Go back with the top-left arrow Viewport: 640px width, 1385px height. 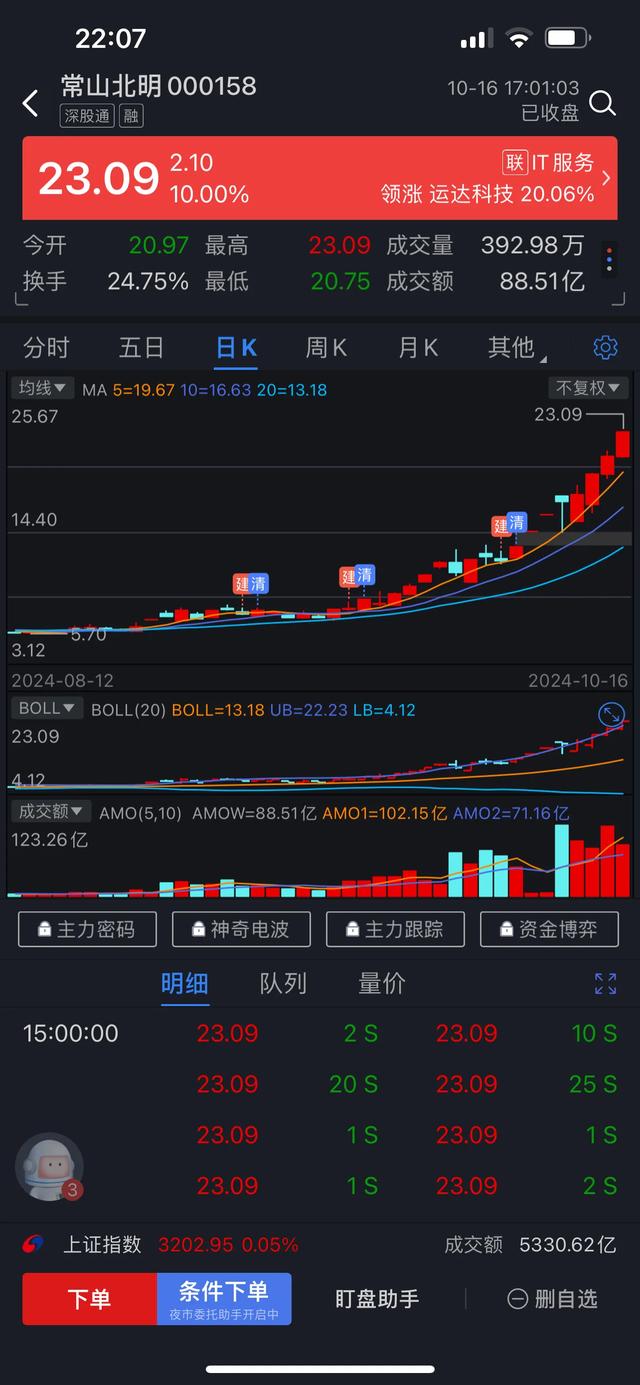(31, 102)
